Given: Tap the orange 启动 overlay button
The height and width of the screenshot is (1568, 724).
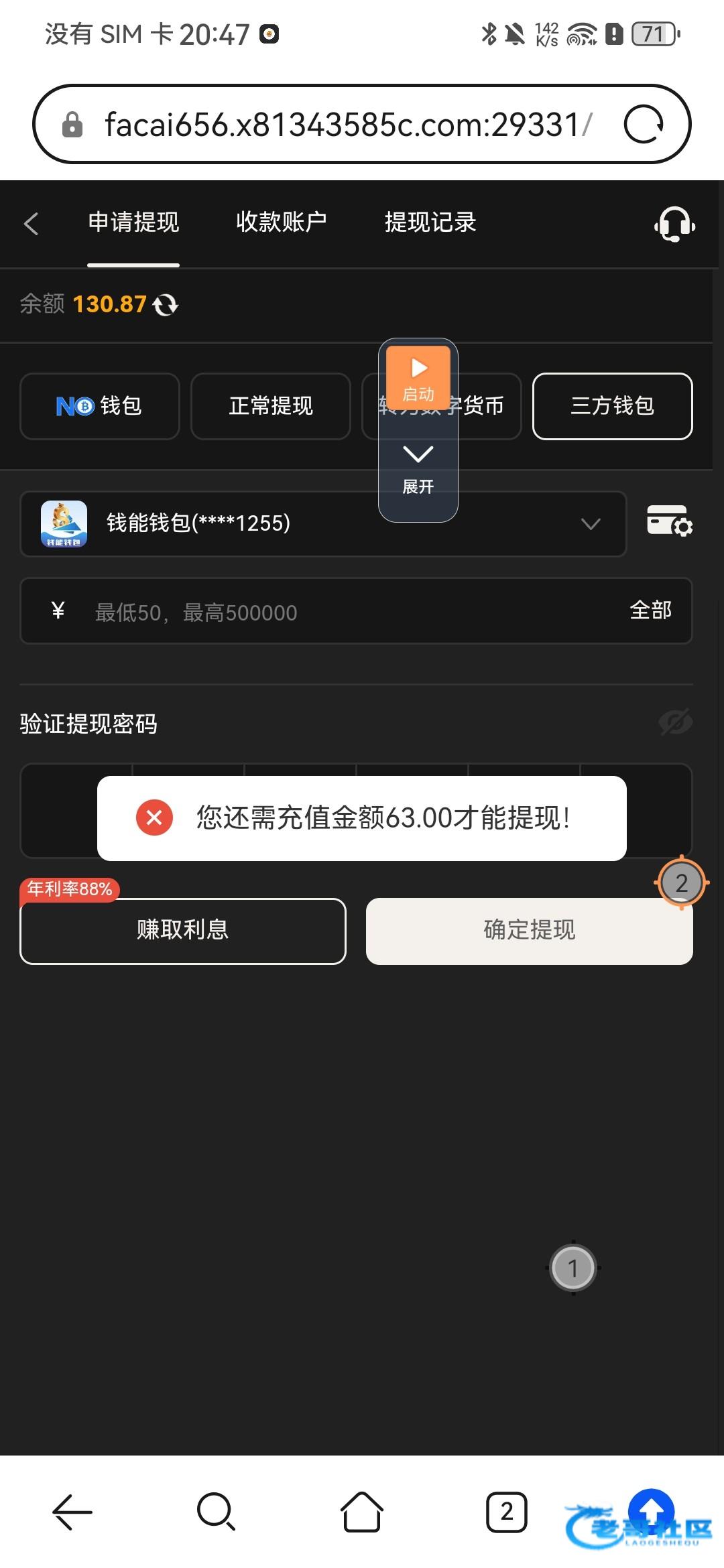Looking at the screenshot, I should point(418,377).
